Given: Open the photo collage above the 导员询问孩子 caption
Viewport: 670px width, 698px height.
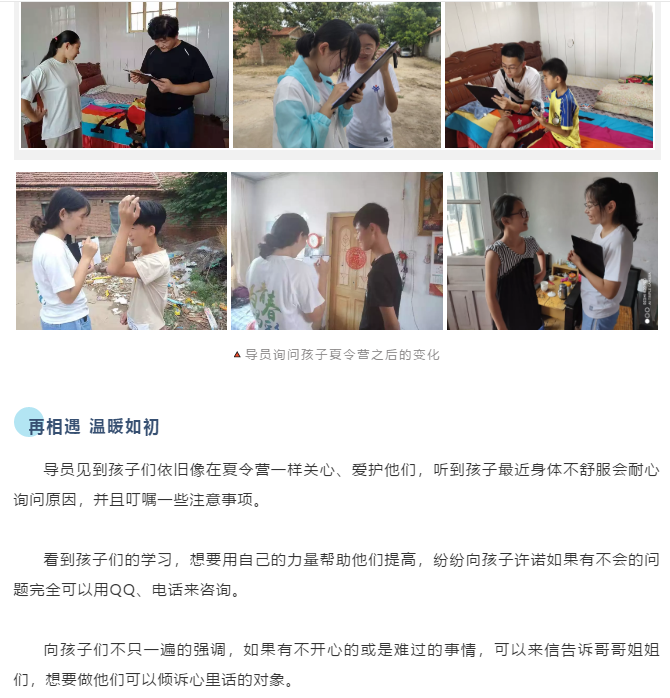Looking at the screenshot, I should tap(337, 251).
